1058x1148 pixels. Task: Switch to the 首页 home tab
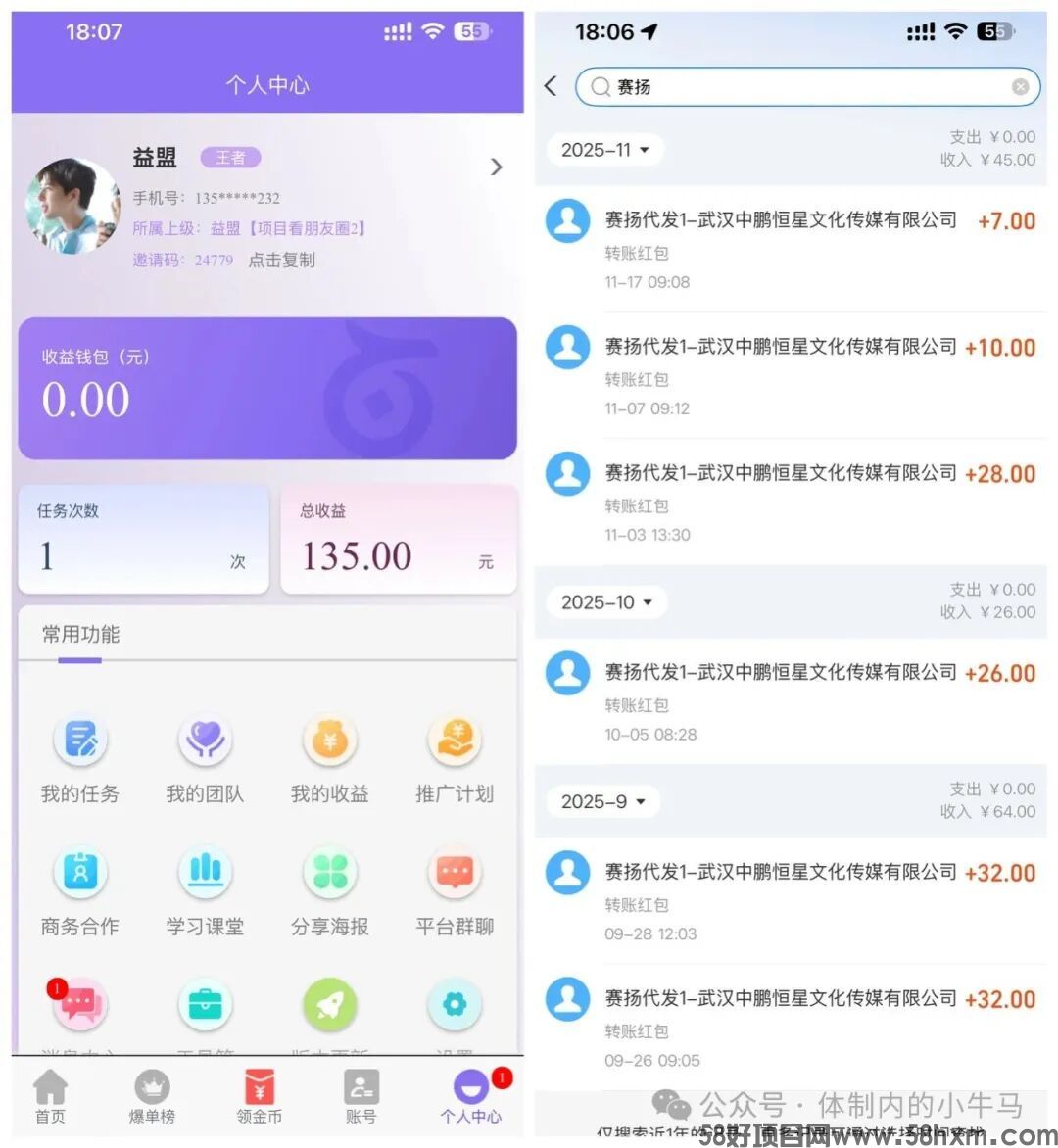[x=50, y=1090]
